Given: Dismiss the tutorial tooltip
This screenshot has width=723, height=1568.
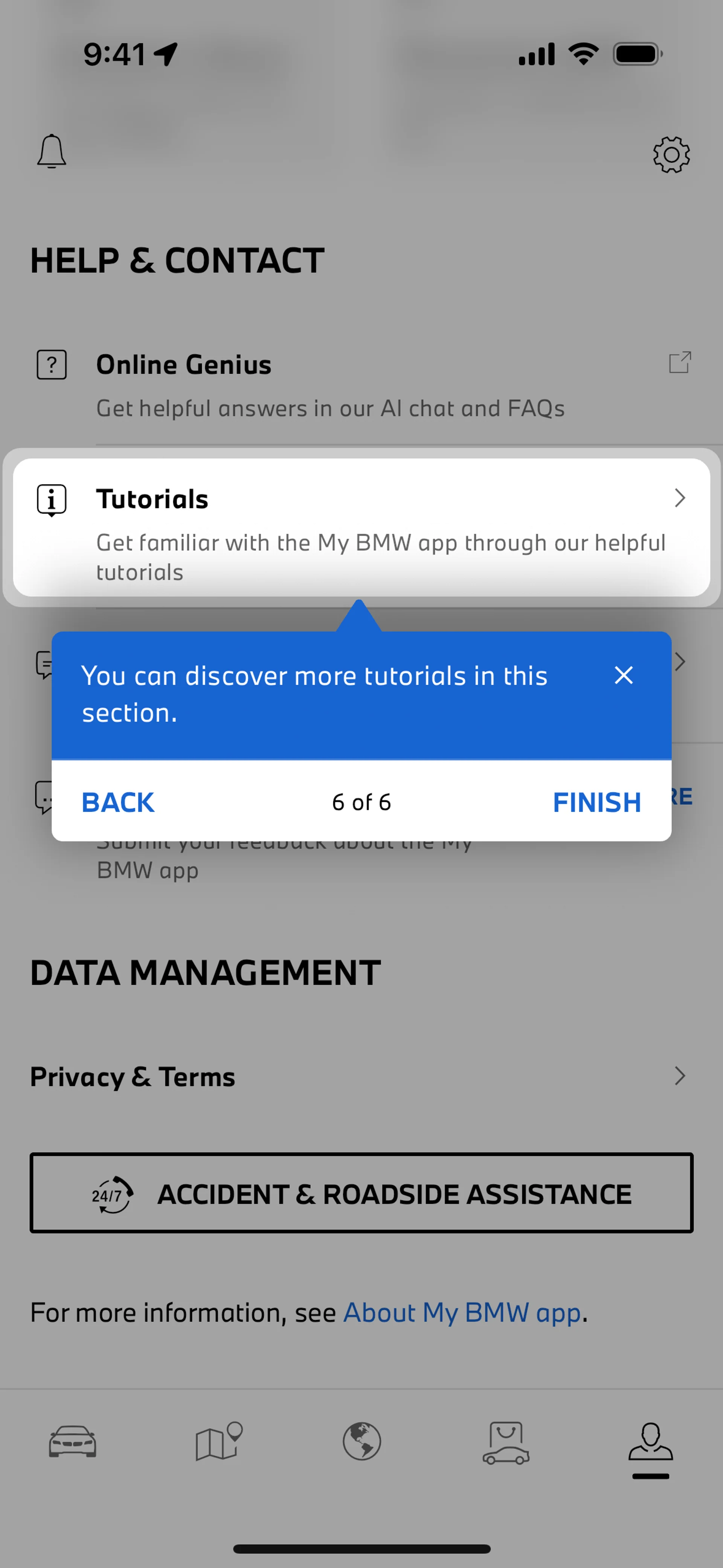Looking at the screenshot, I should point(623,675).
